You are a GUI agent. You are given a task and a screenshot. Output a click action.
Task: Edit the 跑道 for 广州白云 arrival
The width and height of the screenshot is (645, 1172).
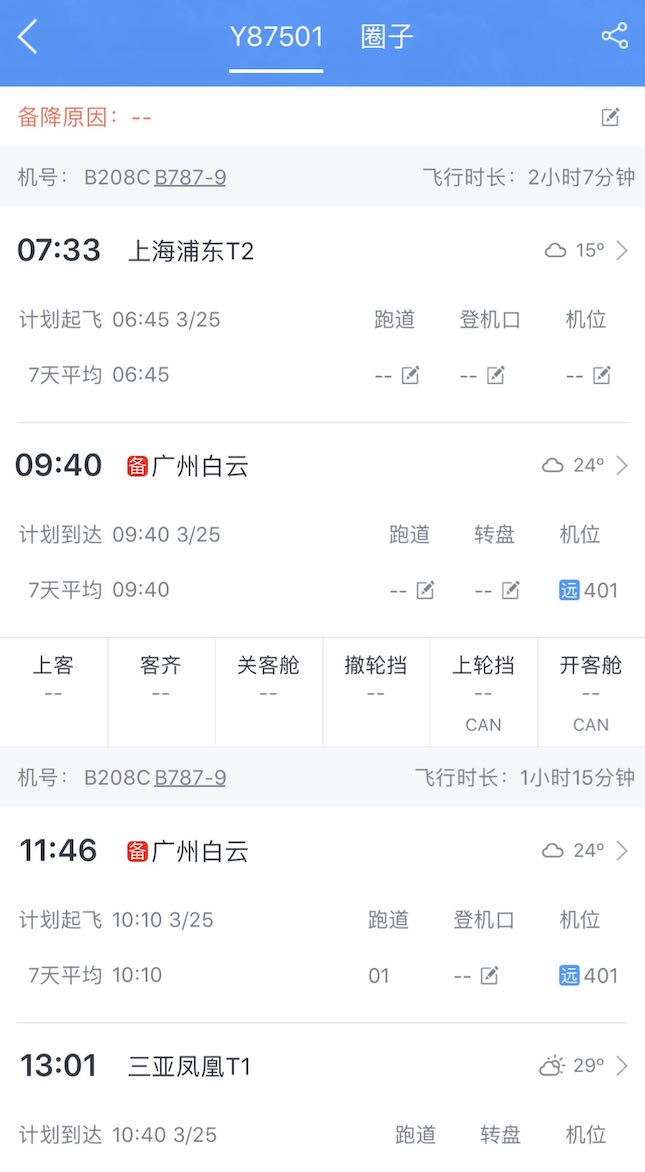[425, 591]
